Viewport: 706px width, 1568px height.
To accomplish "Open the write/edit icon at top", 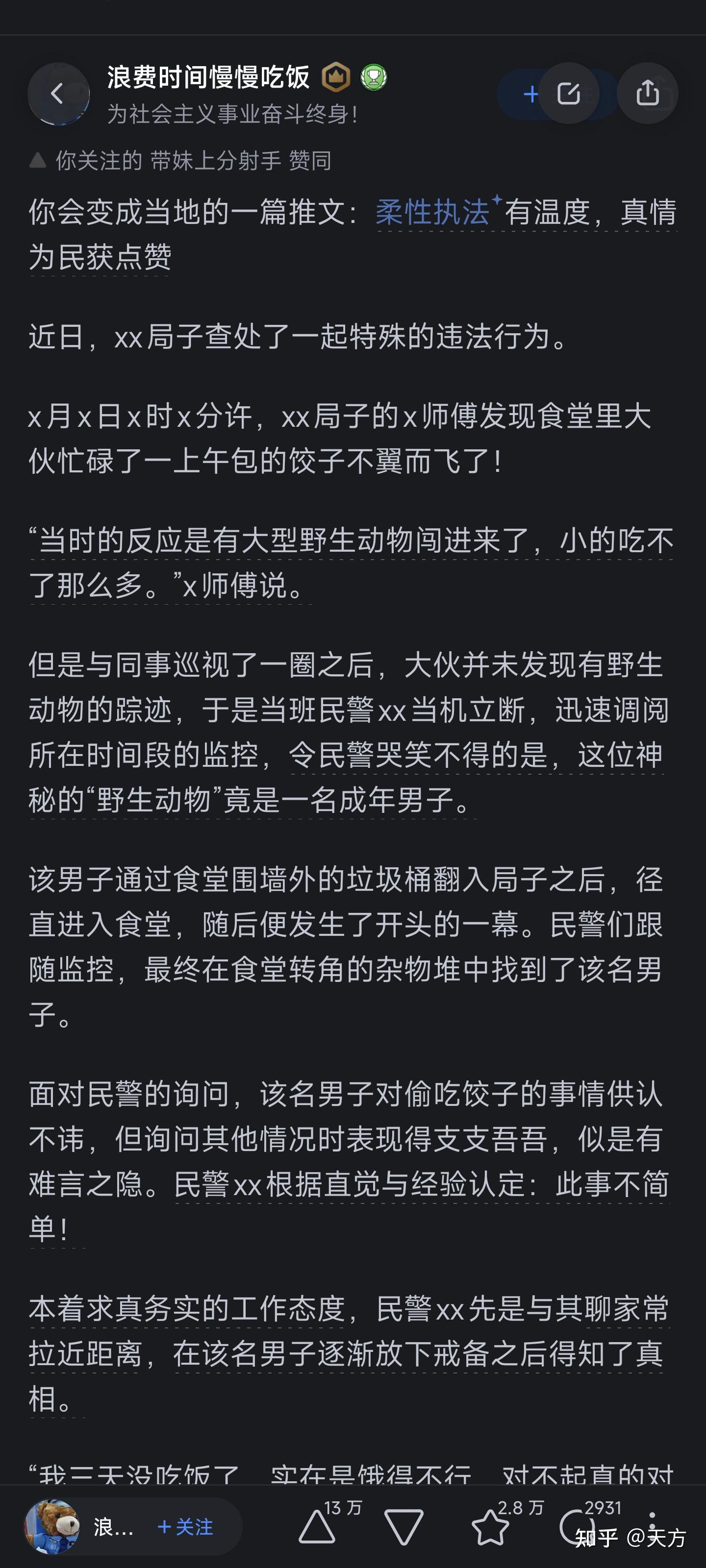I will point(568,94).
